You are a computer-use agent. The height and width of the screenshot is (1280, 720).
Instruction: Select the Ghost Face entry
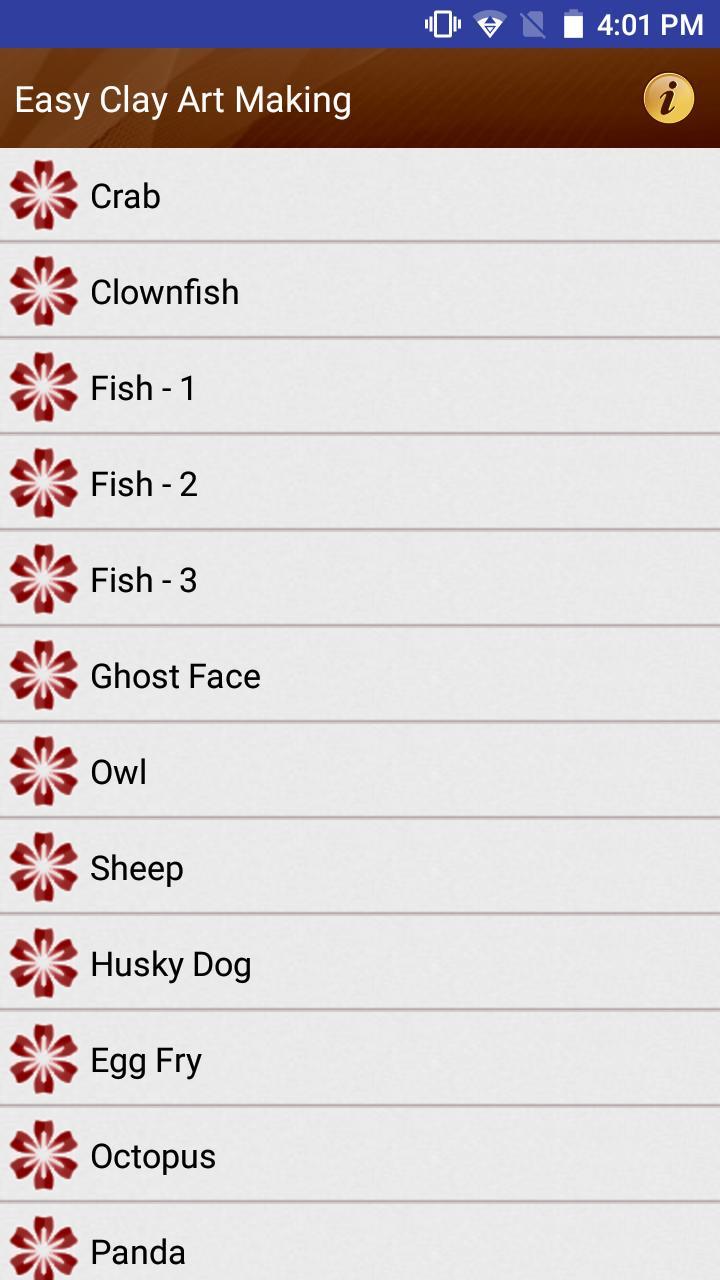point(360,675)
